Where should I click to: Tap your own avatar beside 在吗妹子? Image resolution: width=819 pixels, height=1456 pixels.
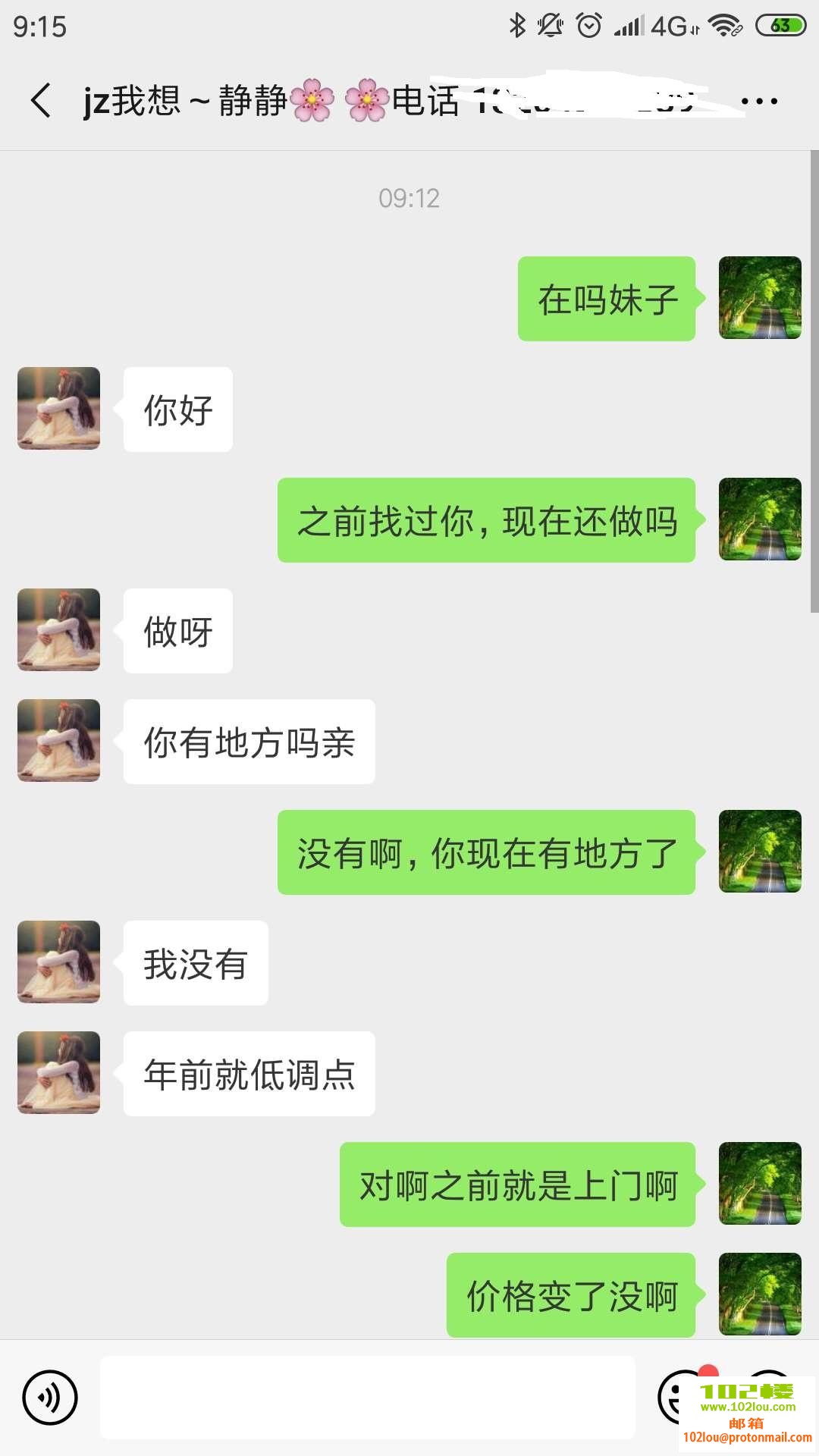point(761,298)
